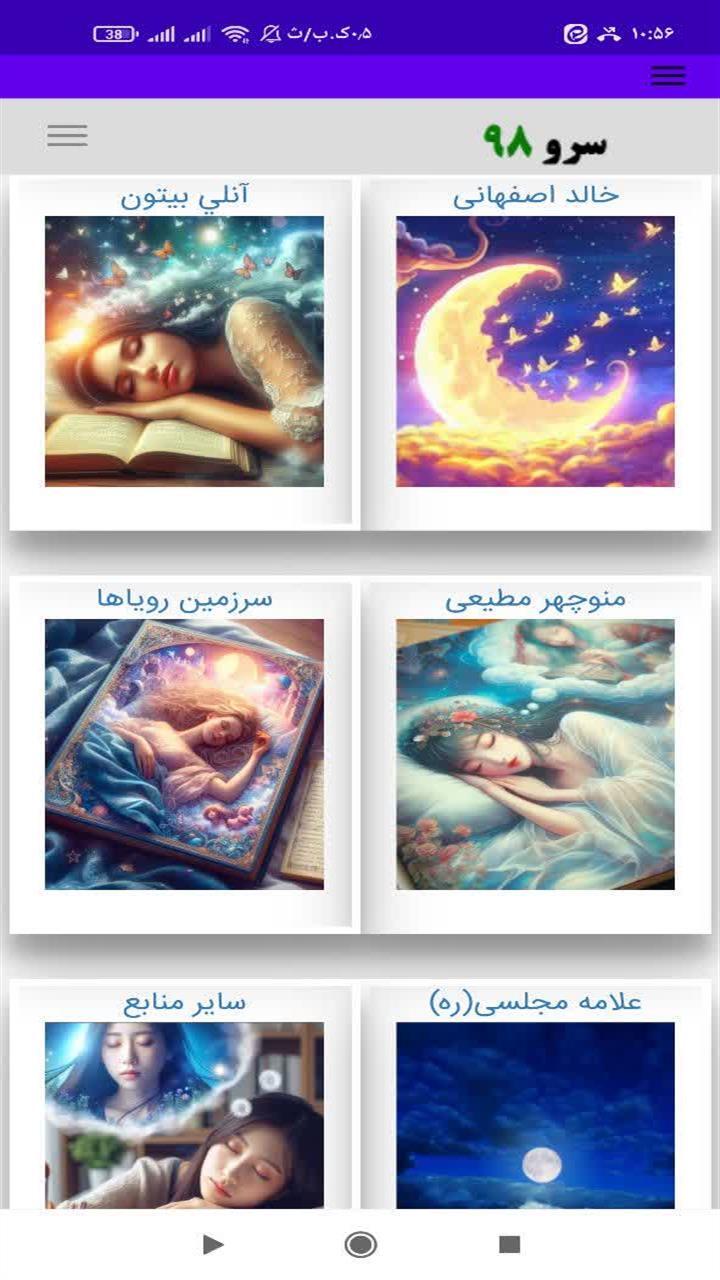Select the منوچهر مطیعی card
This screenshot has width=720, height=1280.
point(535,754)
